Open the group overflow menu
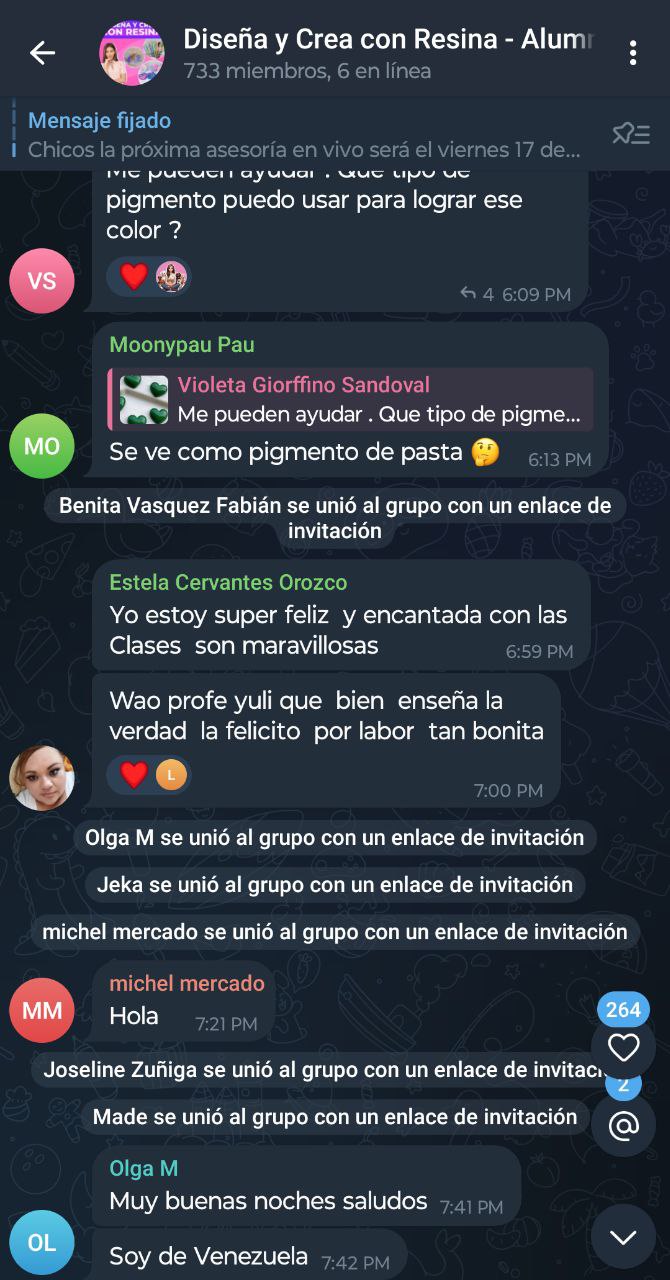 coord(633,53)
